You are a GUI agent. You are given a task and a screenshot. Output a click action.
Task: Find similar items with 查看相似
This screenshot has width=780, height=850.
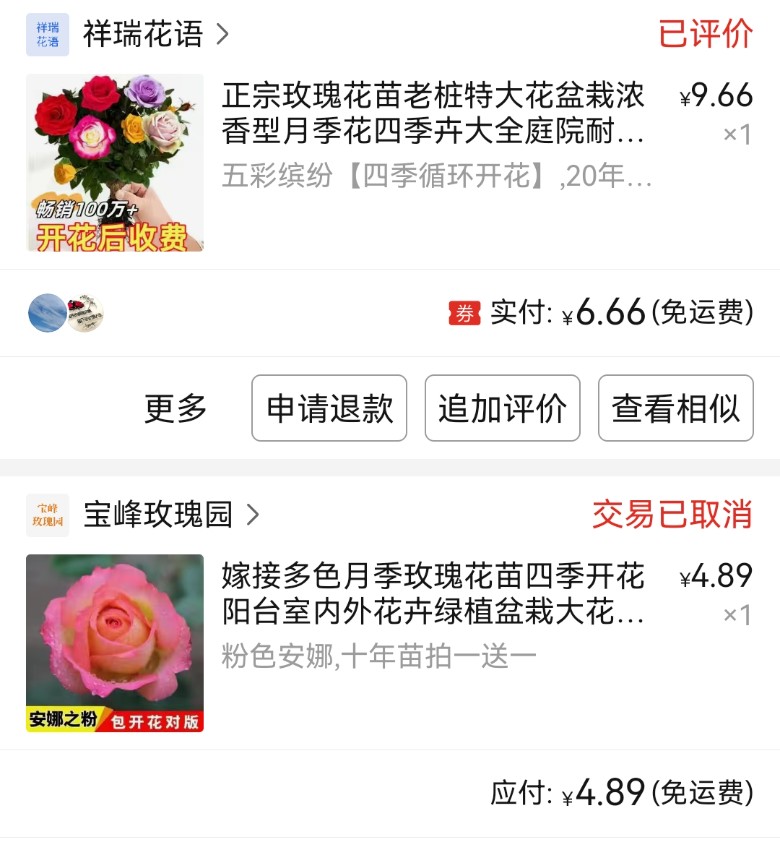675,408
